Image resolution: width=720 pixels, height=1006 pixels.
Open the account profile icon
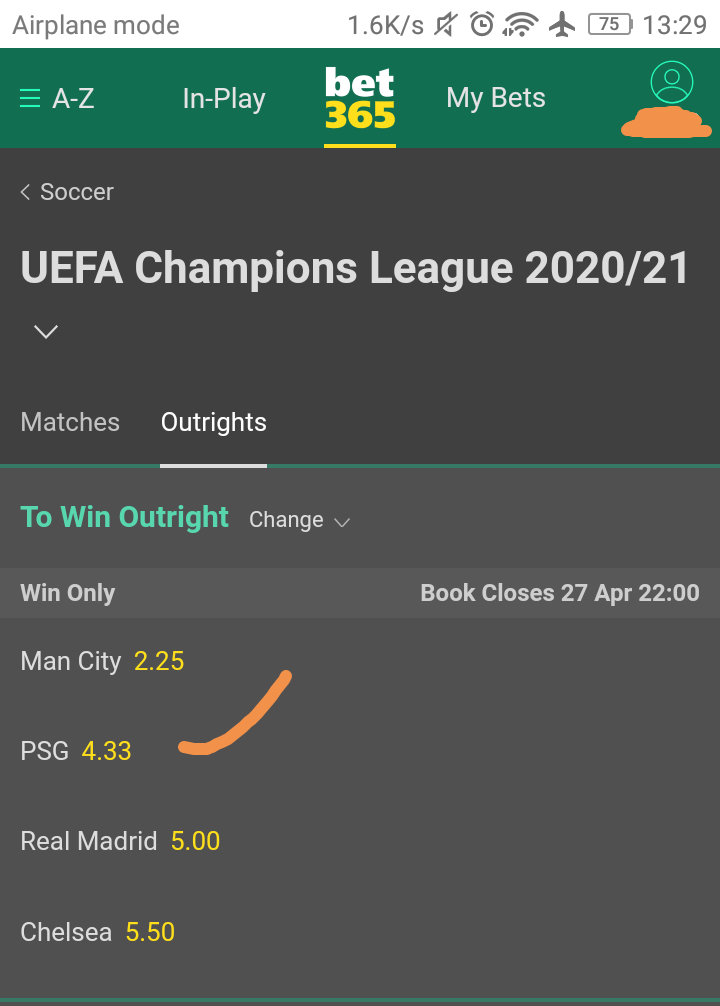[671, 83]
